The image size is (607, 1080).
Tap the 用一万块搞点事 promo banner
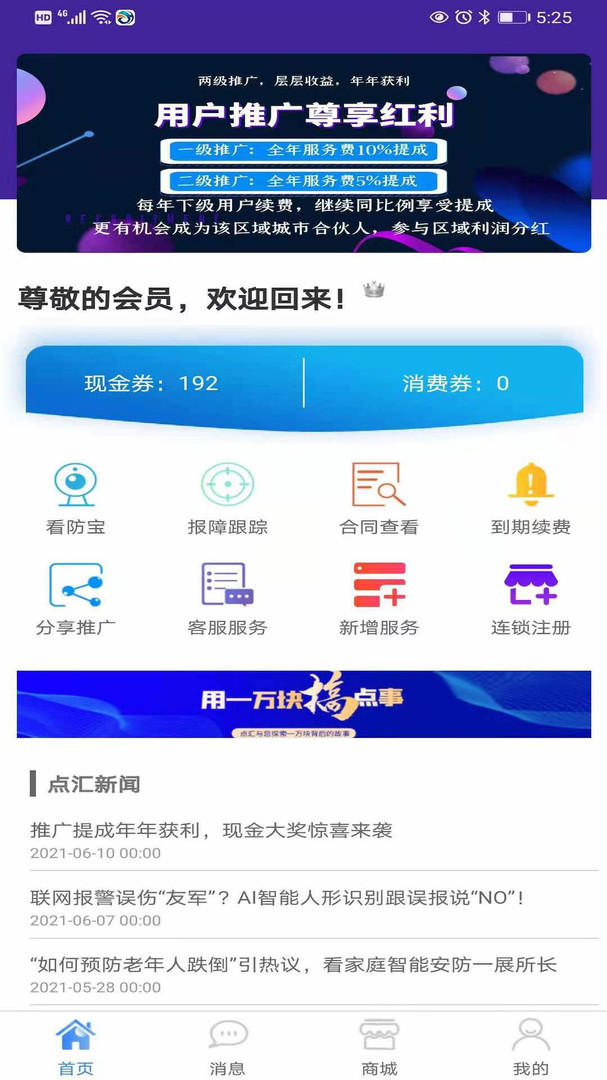point(303,704)
